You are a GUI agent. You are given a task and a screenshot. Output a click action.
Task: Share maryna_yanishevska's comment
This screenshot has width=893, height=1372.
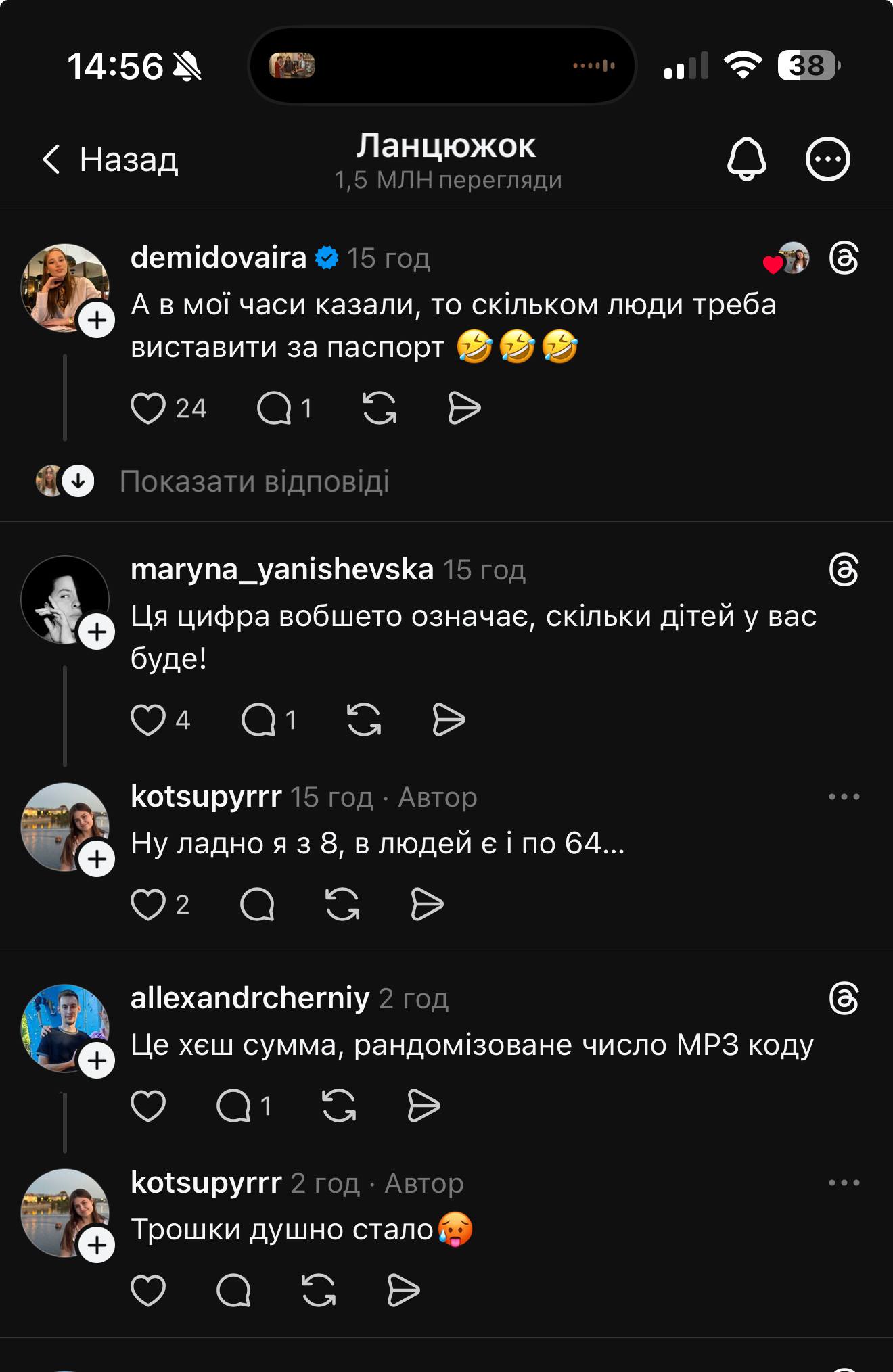pyautogui.click(x=449, y=719)
